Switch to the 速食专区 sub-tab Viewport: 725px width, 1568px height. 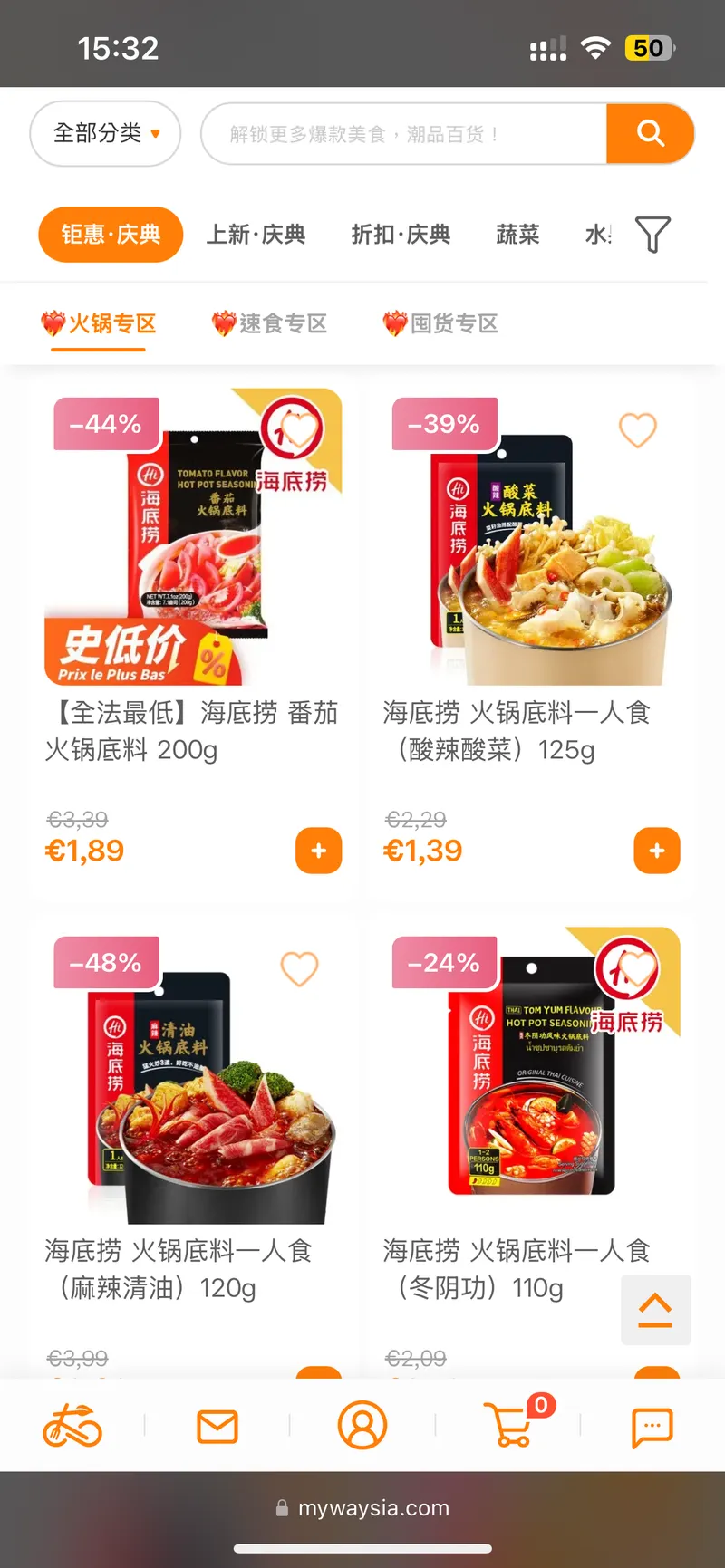pos(269,323)
